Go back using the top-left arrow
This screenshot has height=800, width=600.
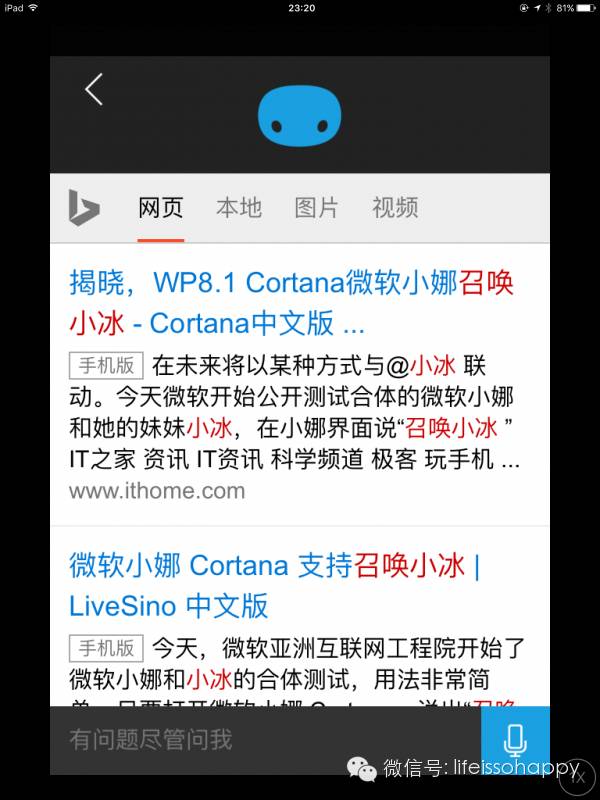click(94, 89)
